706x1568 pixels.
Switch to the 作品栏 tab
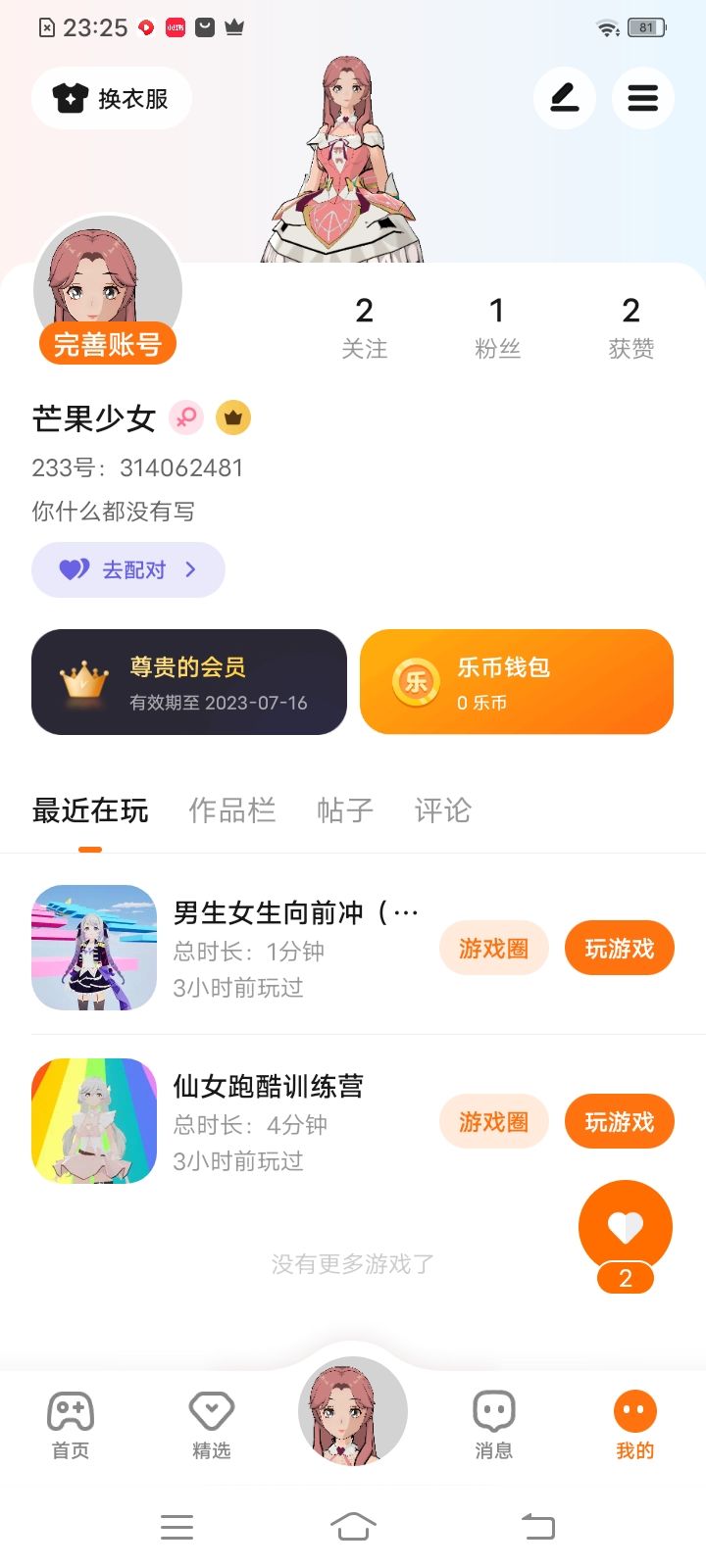tap(232, 810)
